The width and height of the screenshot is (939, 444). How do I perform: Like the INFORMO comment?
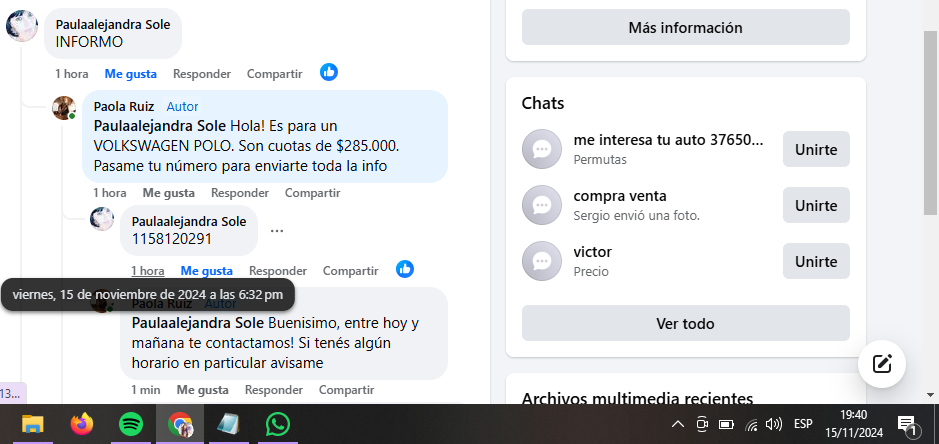point(131,74)
